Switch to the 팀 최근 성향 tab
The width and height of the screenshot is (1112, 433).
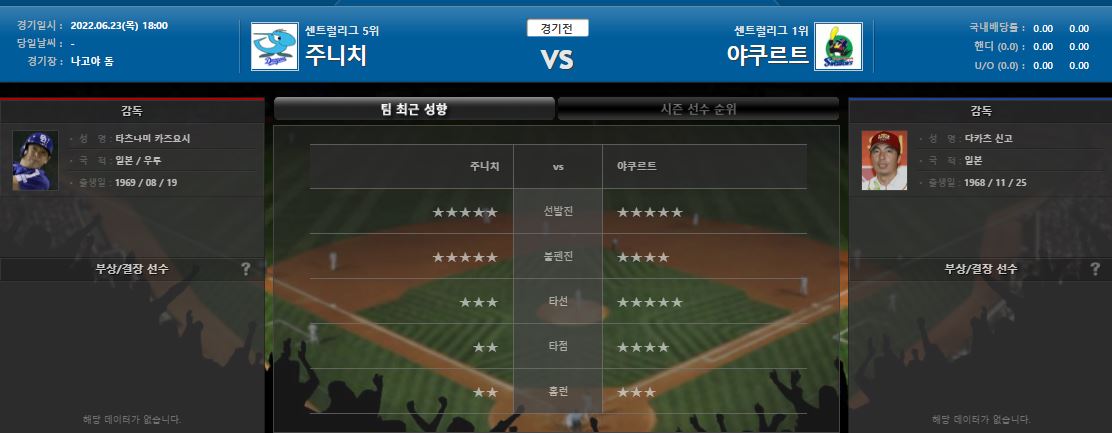414,109
